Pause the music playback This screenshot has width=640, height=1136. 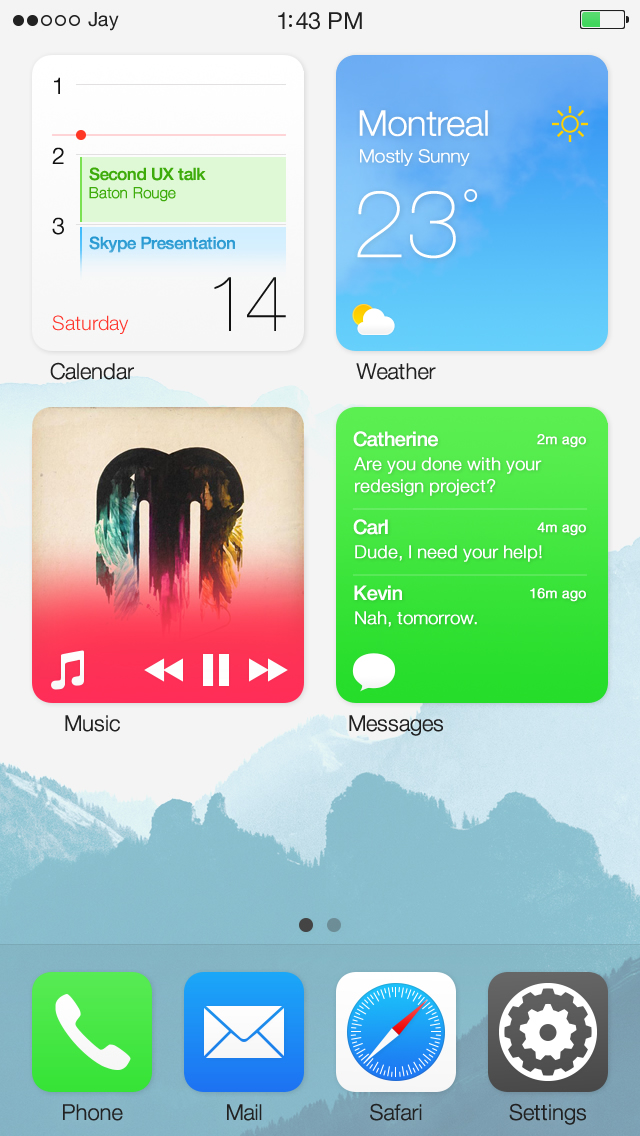[215, 669]
